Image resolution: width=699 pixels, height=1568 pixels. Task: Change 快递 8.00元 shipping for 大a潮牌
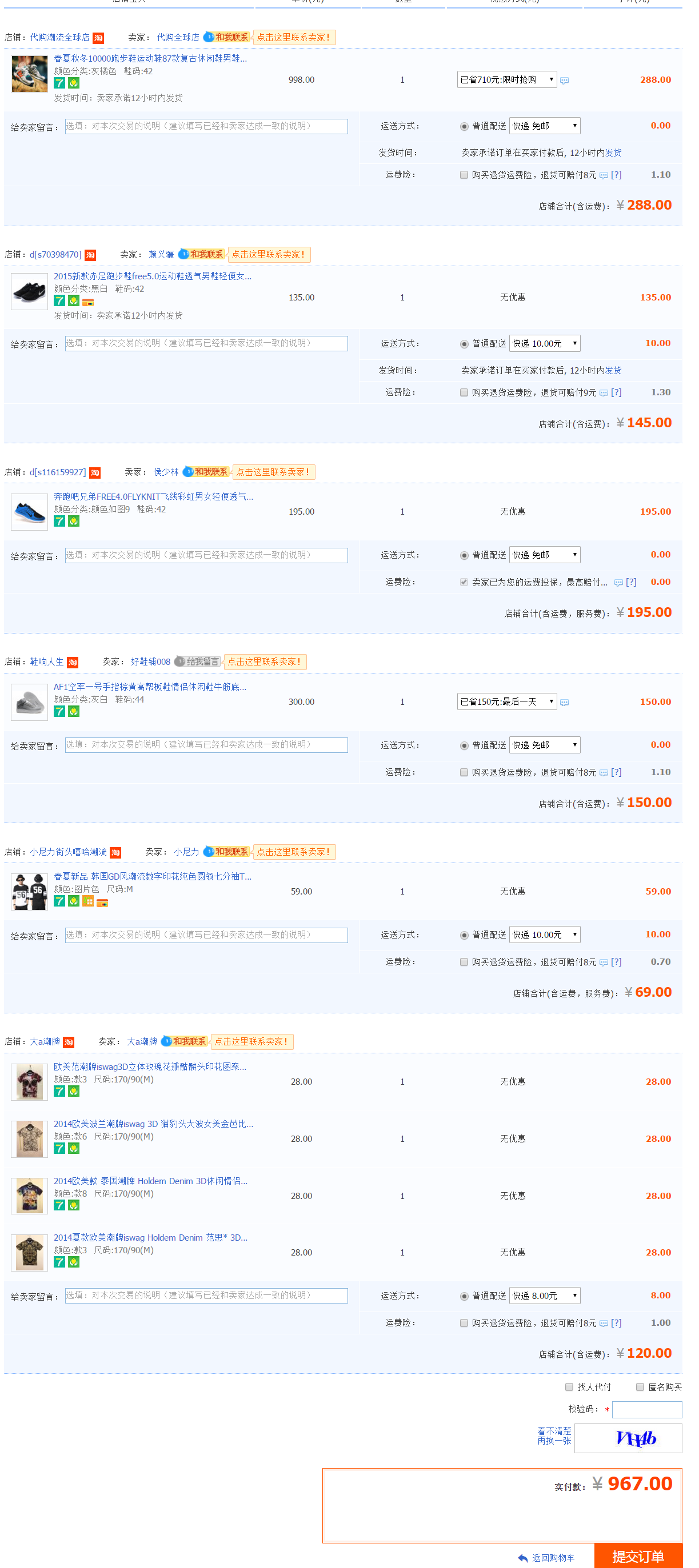pyautogui.click(x=544, y=1296)
